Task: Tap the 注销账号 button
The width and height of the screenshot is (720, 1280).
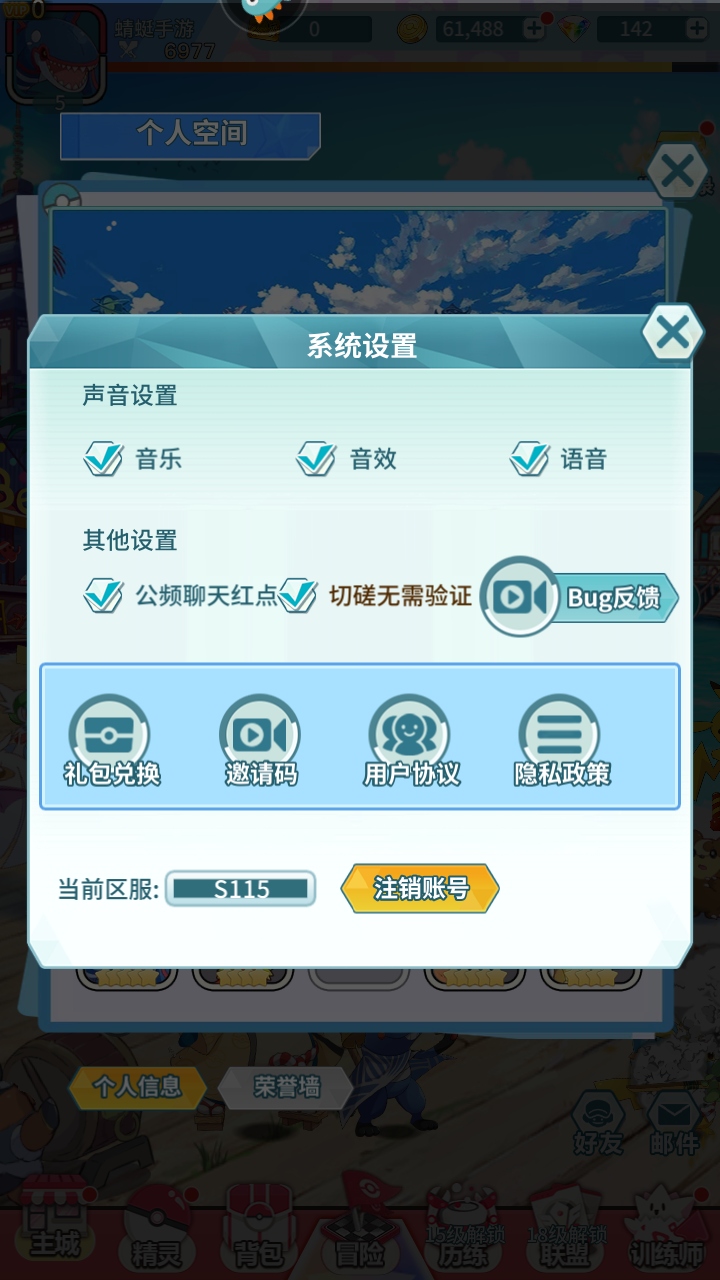Action: pyautogui.click(x=420, y=888)
